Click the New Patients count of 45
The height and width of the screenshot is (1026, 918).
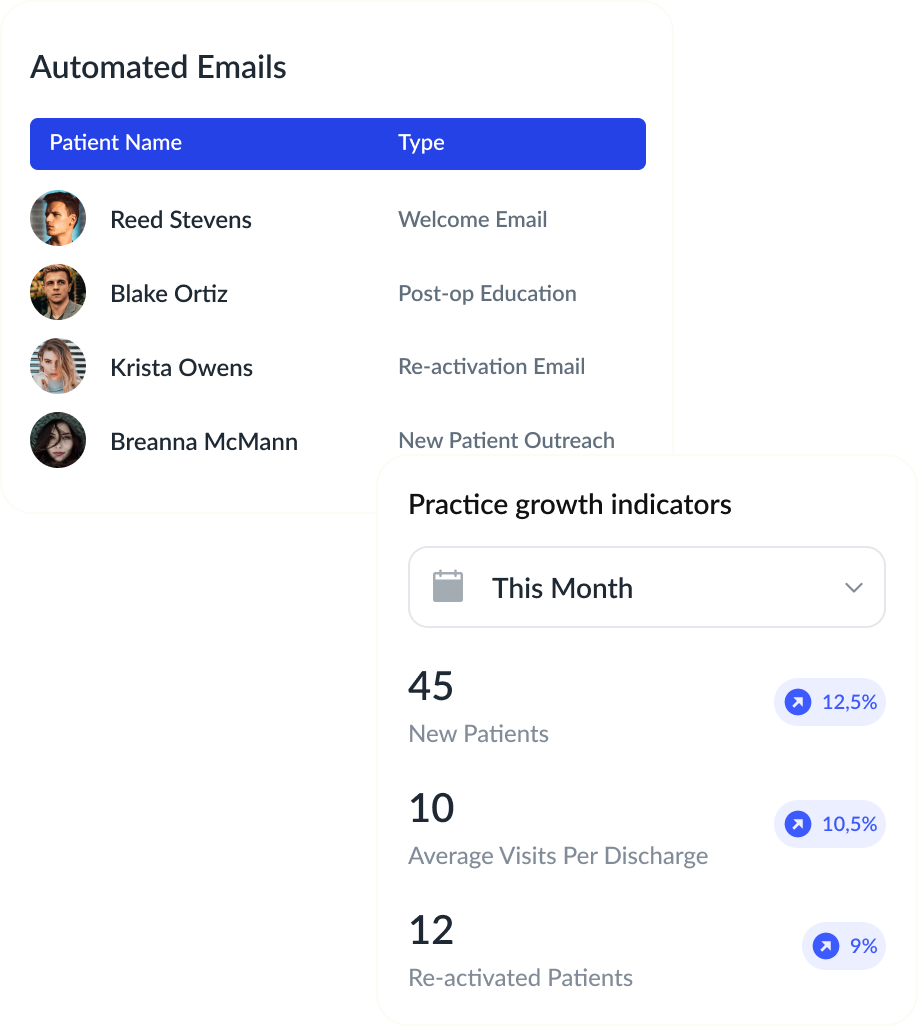pos(430,686)
